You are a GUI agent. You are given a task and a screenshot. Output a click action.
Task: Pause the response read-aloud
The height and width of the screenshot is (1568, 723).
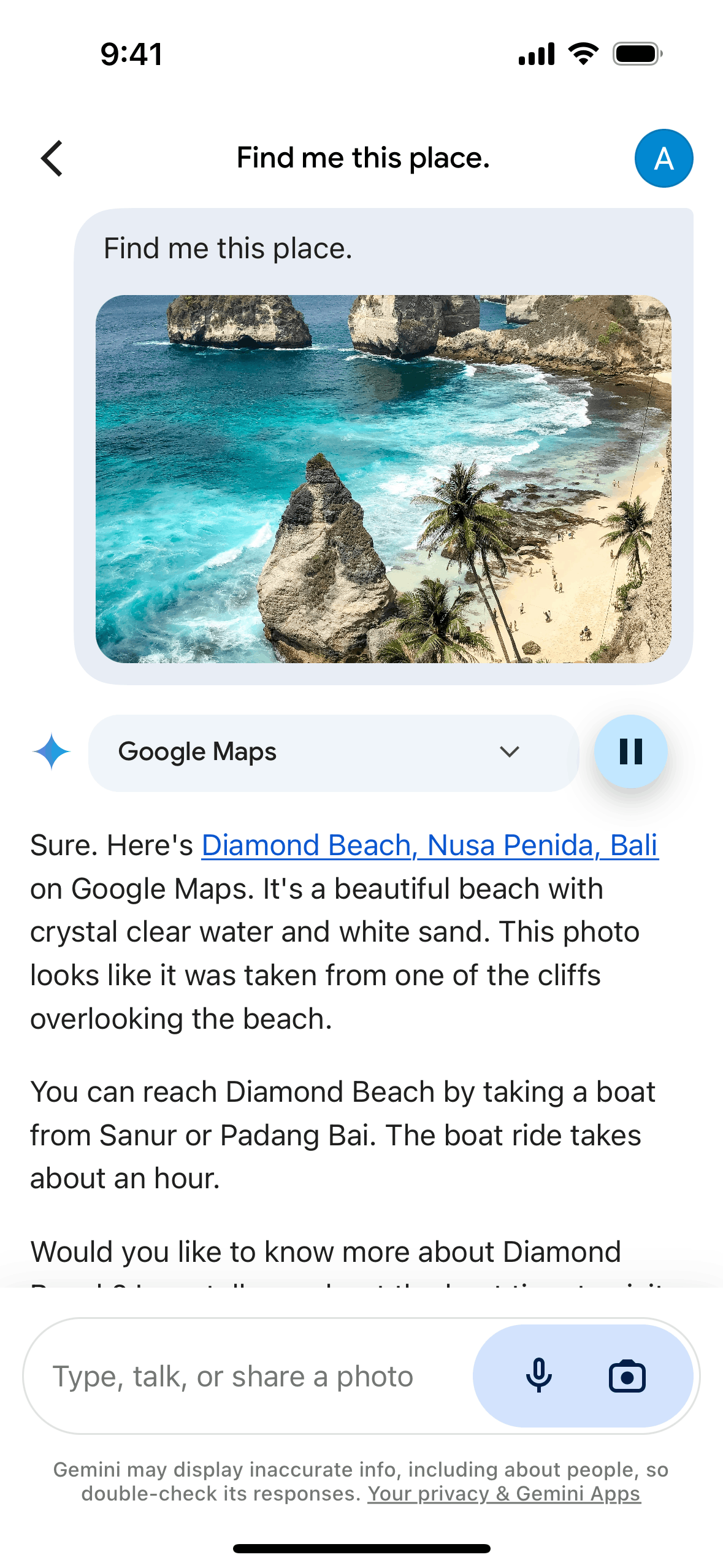[x=630, y=751]
